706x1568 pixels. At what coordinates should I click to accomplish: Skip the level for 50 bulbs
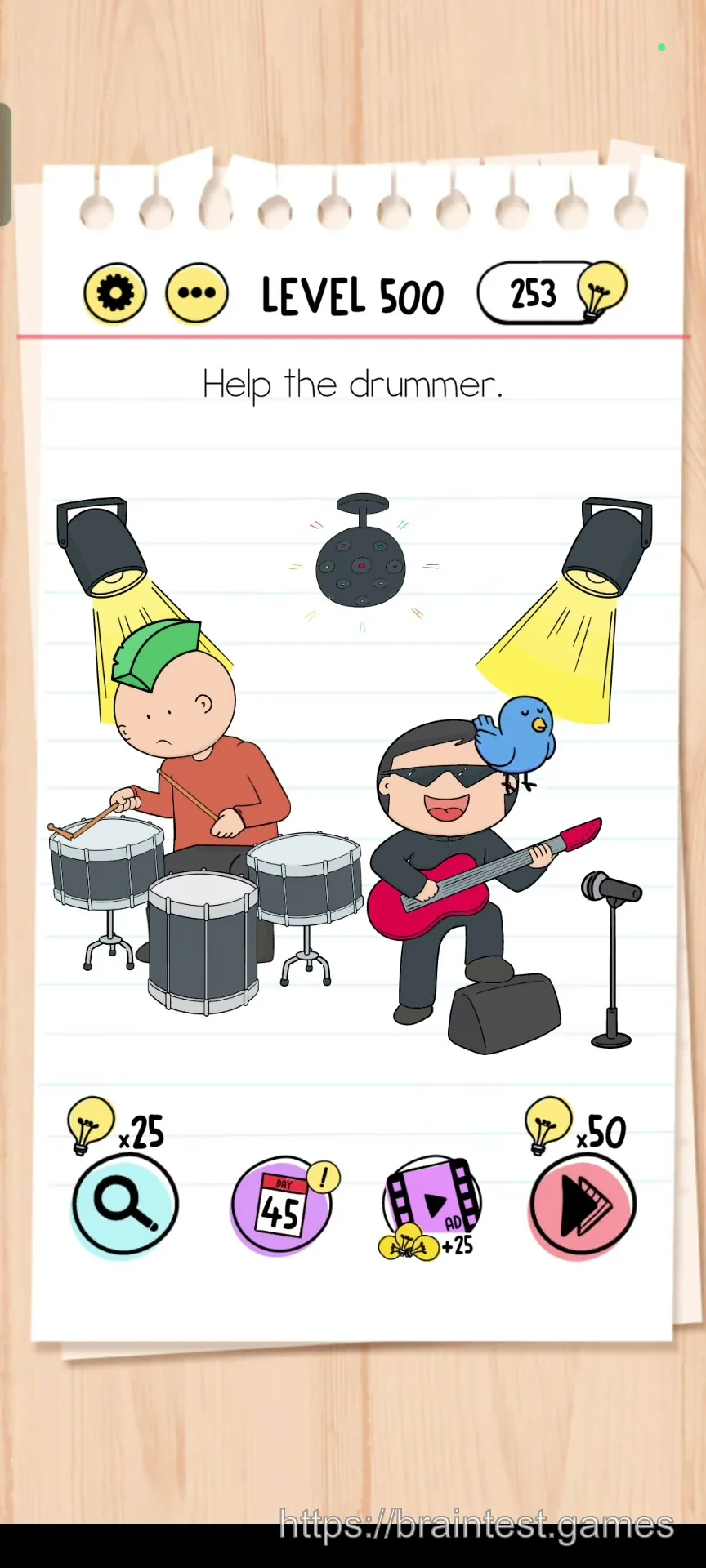[x=583, y=1206]
